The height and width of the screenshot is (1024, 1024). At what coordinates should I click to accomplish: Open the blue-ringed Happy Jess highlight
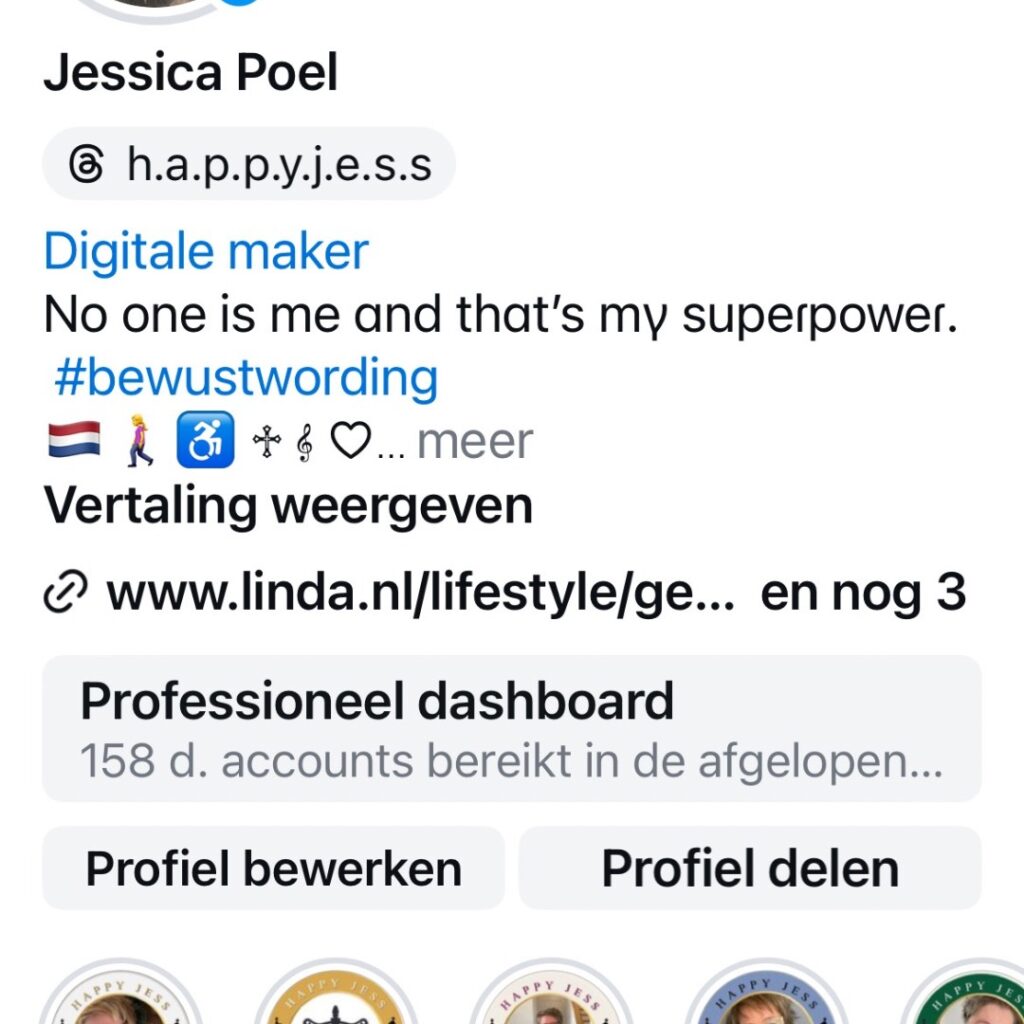(x=763, y=1000)
